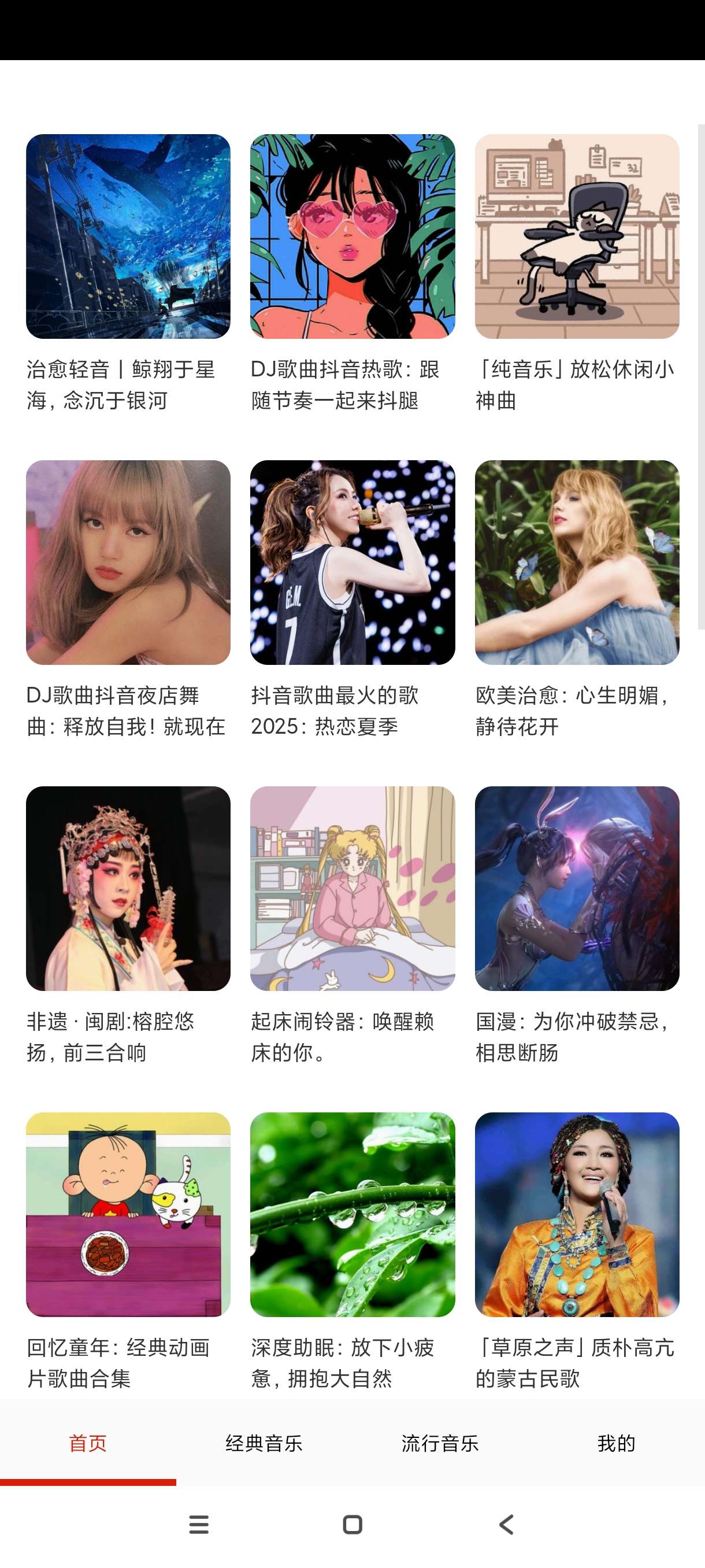Select the 首页 tab
The width and height of the screenshot is (705, 1568).
tap(88, 1443)
